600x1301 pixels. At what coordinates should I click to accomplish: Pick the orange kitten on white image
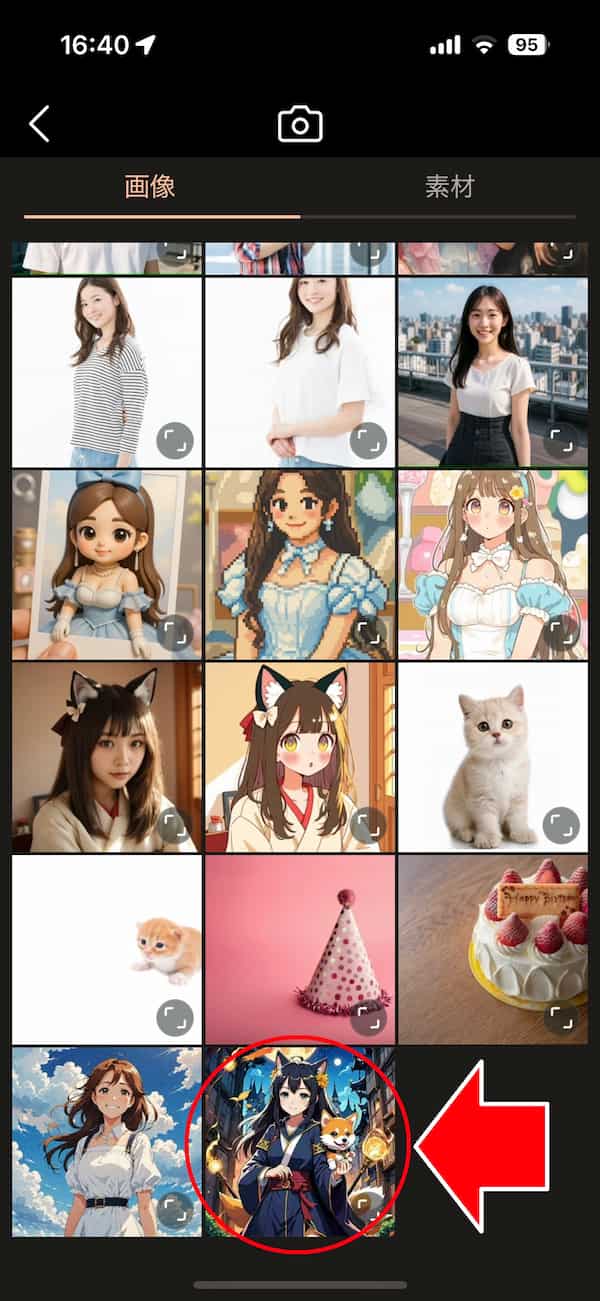[106, 948]
